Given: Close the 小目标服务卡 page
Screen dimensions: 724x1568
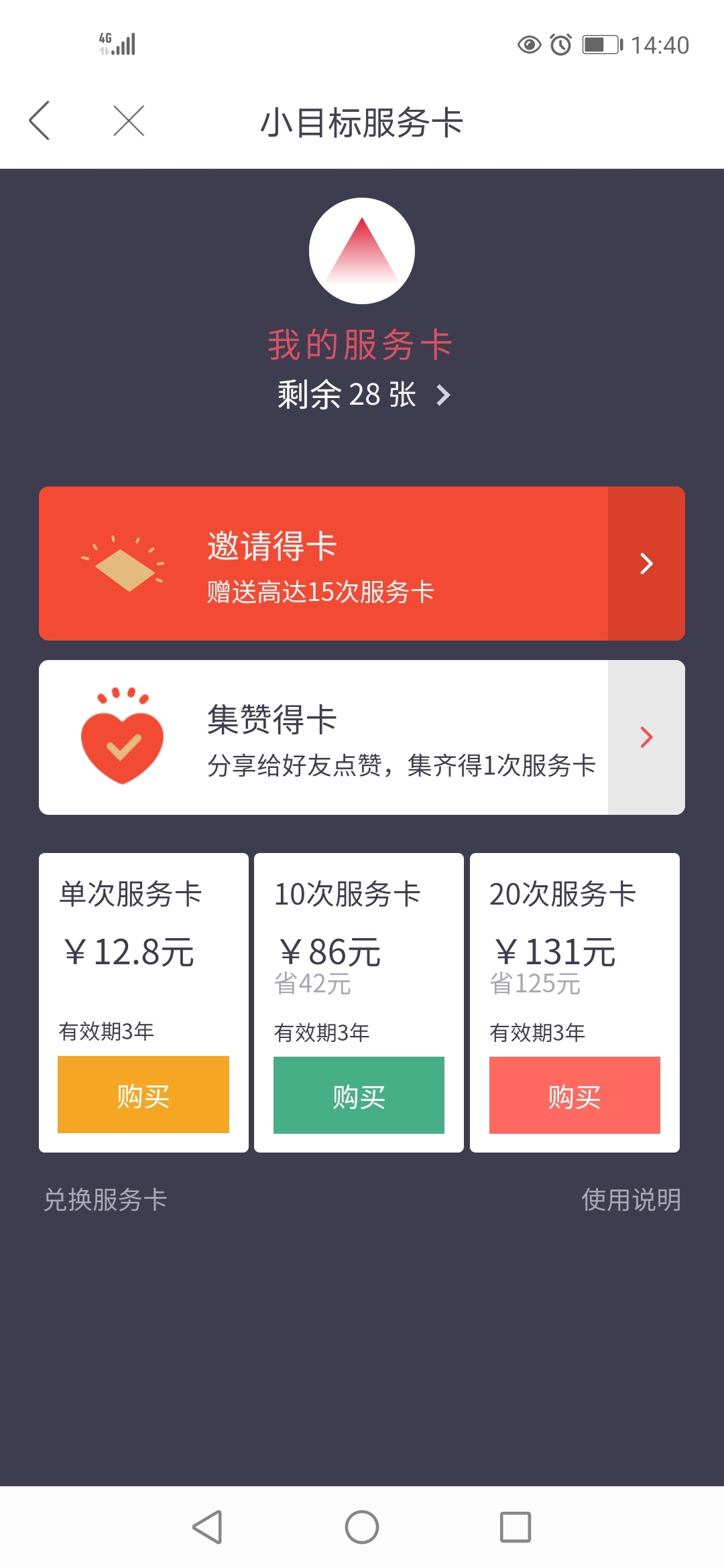Looking at the screenshot, I should 129,121.
